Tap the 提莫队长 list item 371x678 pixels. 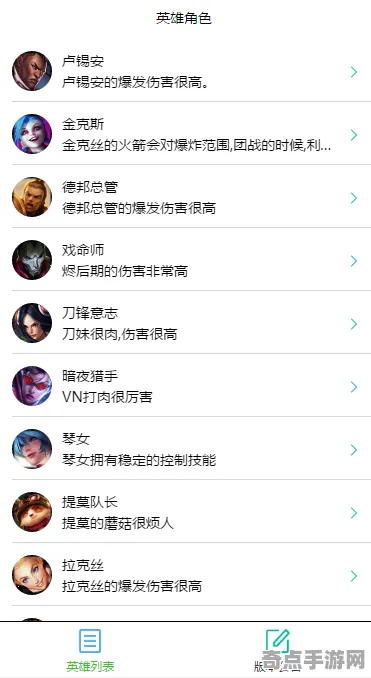(186, 512)
